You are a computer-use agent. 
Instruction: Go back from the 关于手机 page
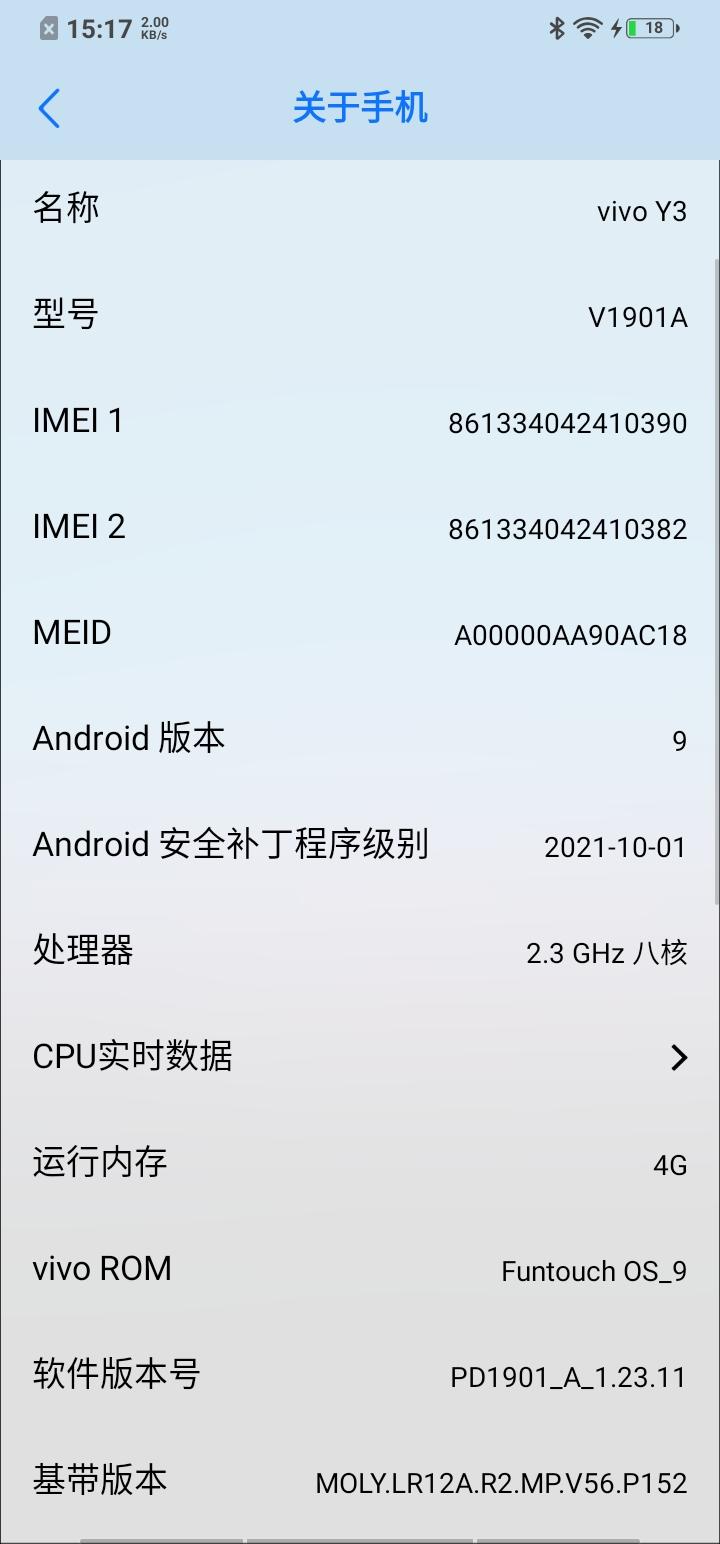[x=49, y=108]
